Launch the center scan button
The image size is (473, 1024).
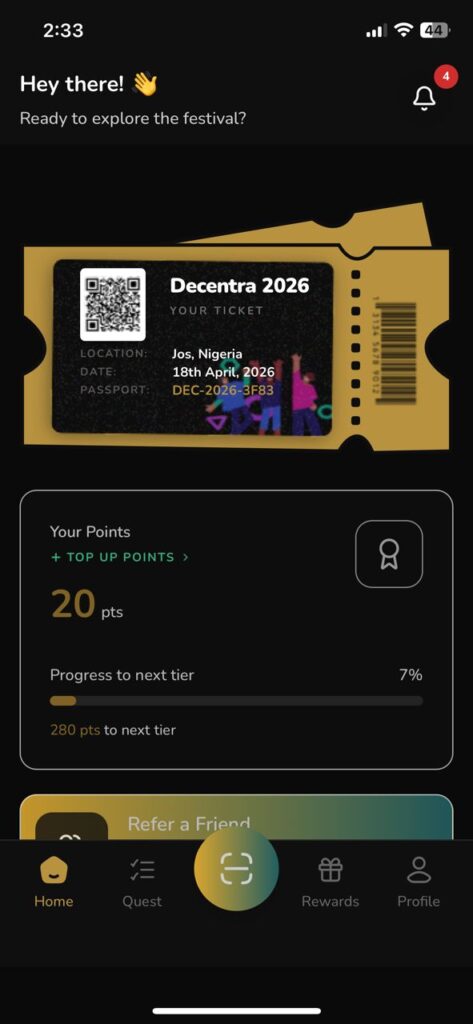[236, 869]
